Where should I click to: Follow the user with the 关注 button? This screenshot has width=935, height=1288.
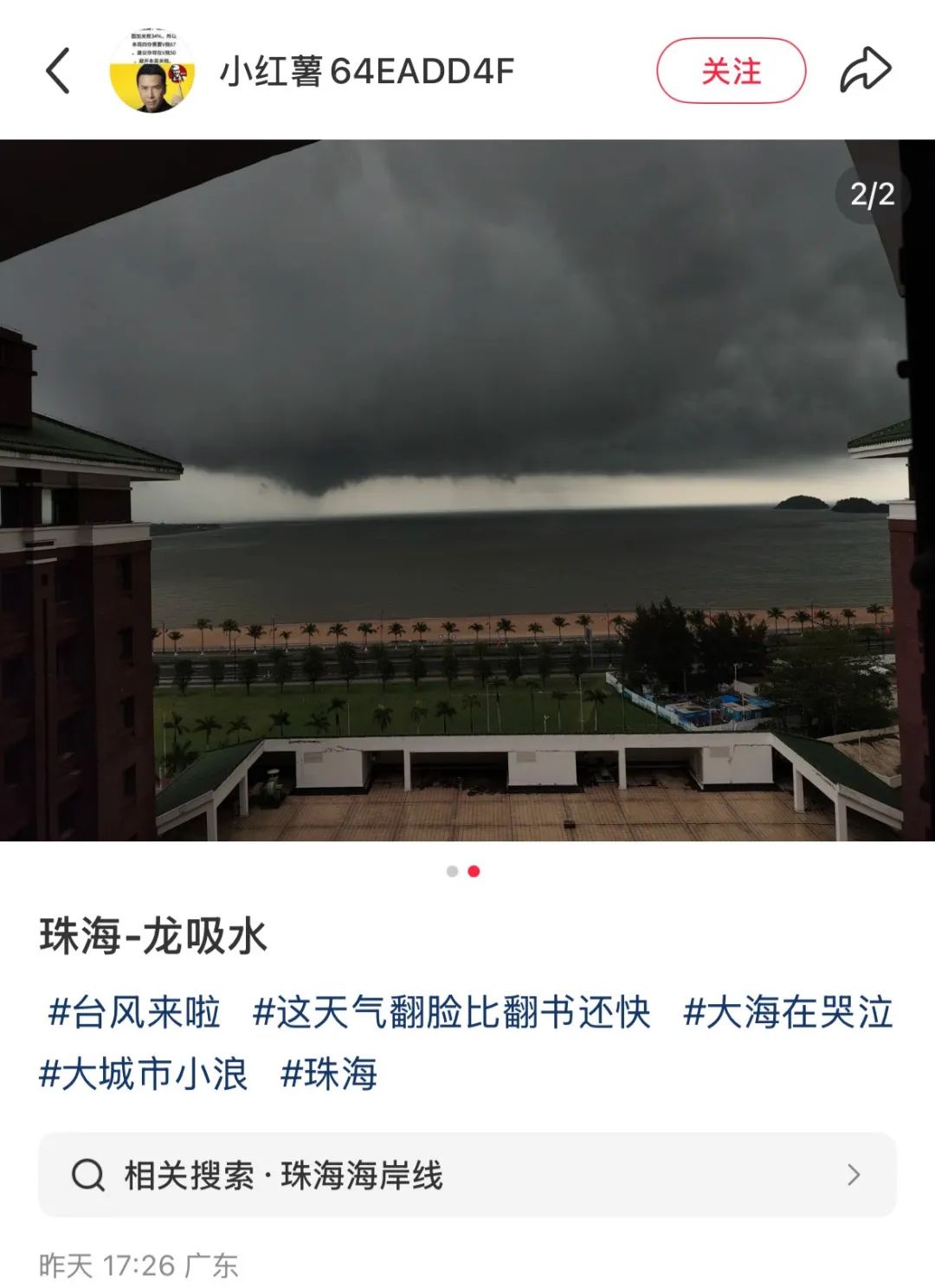[x=731, y=71]
